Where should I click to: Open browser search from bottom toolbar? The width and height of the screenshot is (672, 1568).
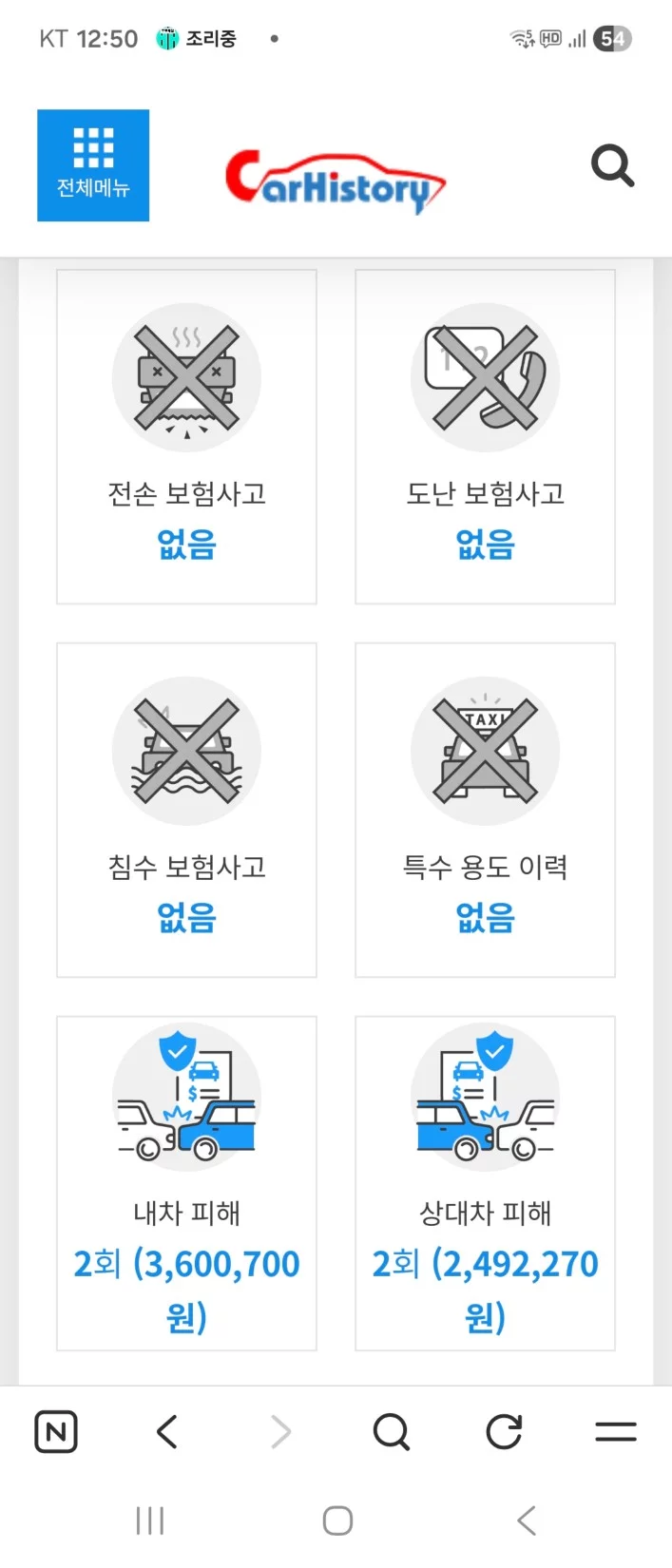coord(391,1431)
